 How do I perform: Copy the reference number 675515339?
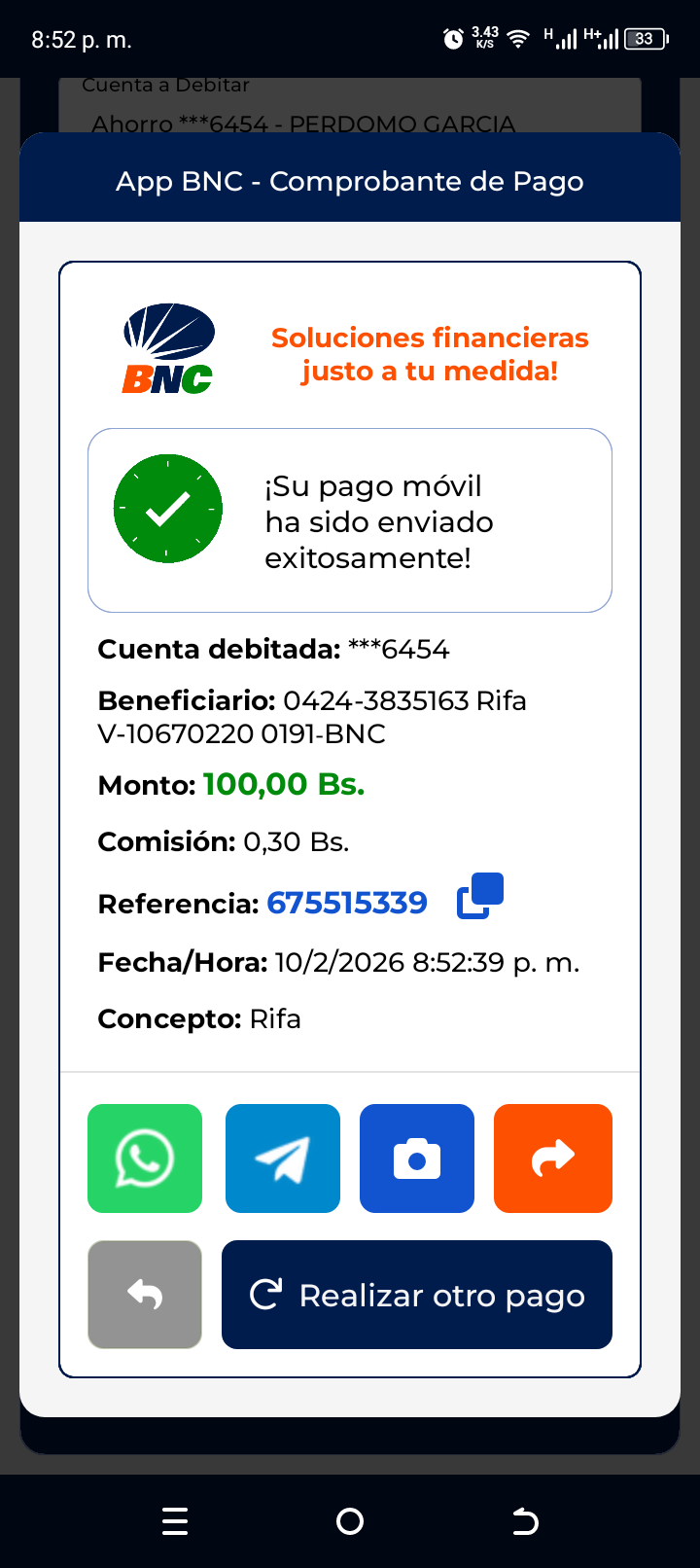(480, 896)
